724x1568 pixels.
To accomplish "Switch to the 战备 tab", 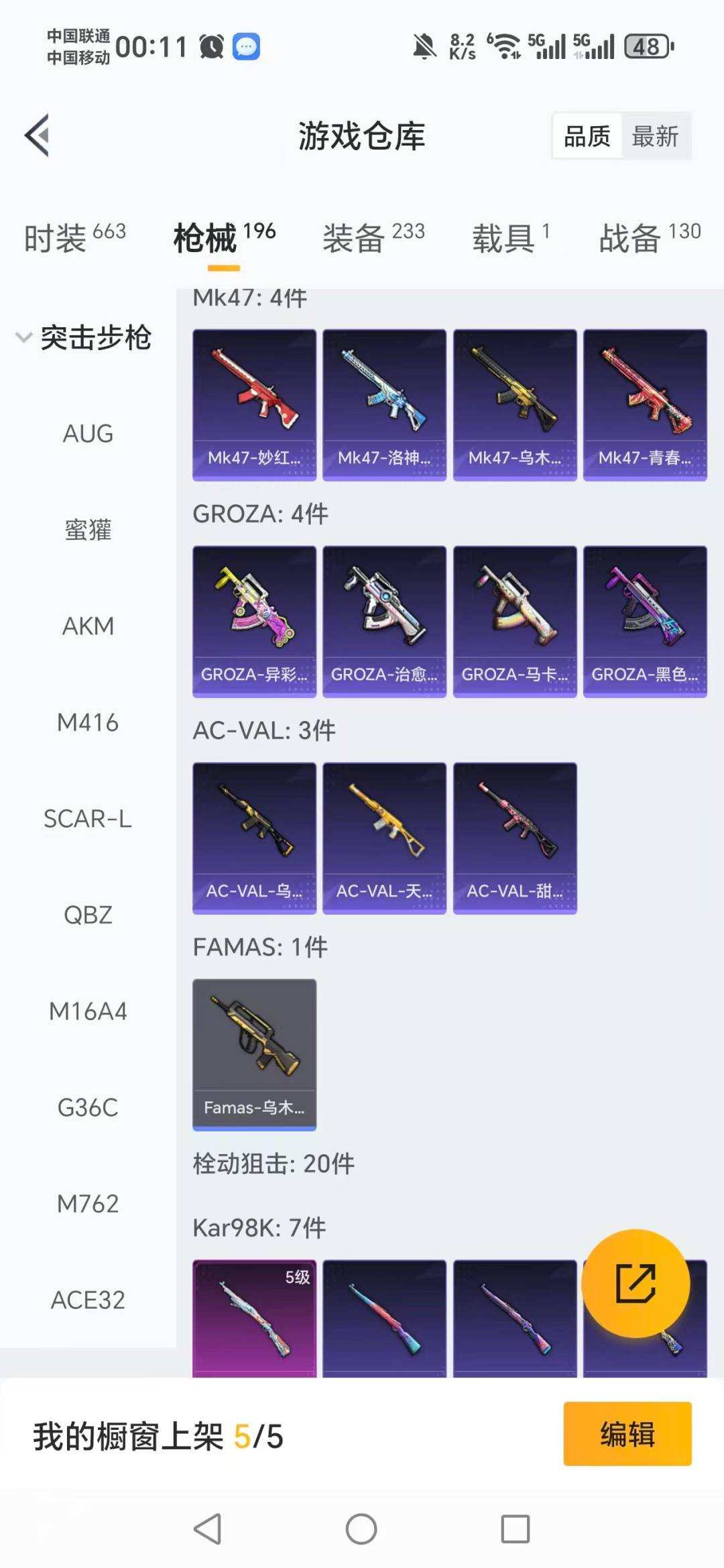I will 649,237.
